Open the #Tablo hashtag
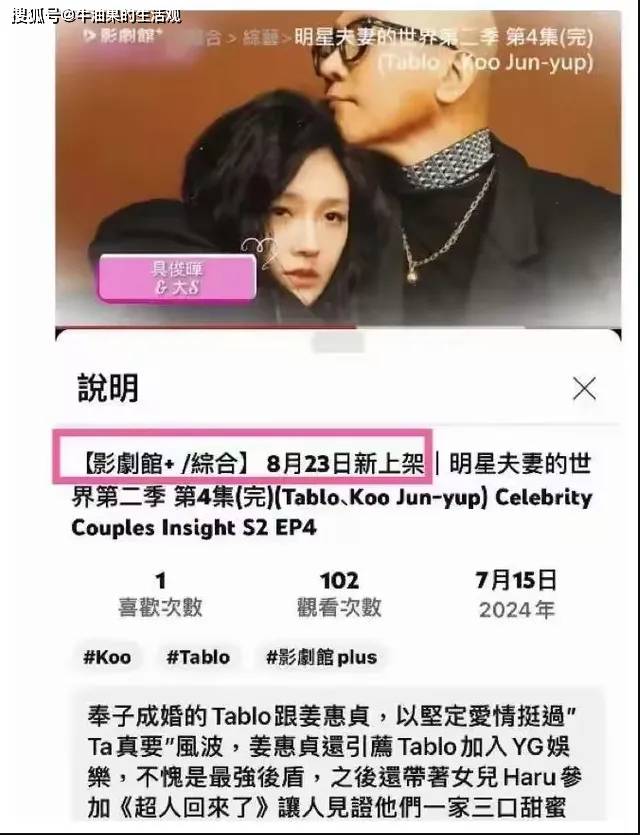This screenshot has height=835, width=640. point(198,657)
